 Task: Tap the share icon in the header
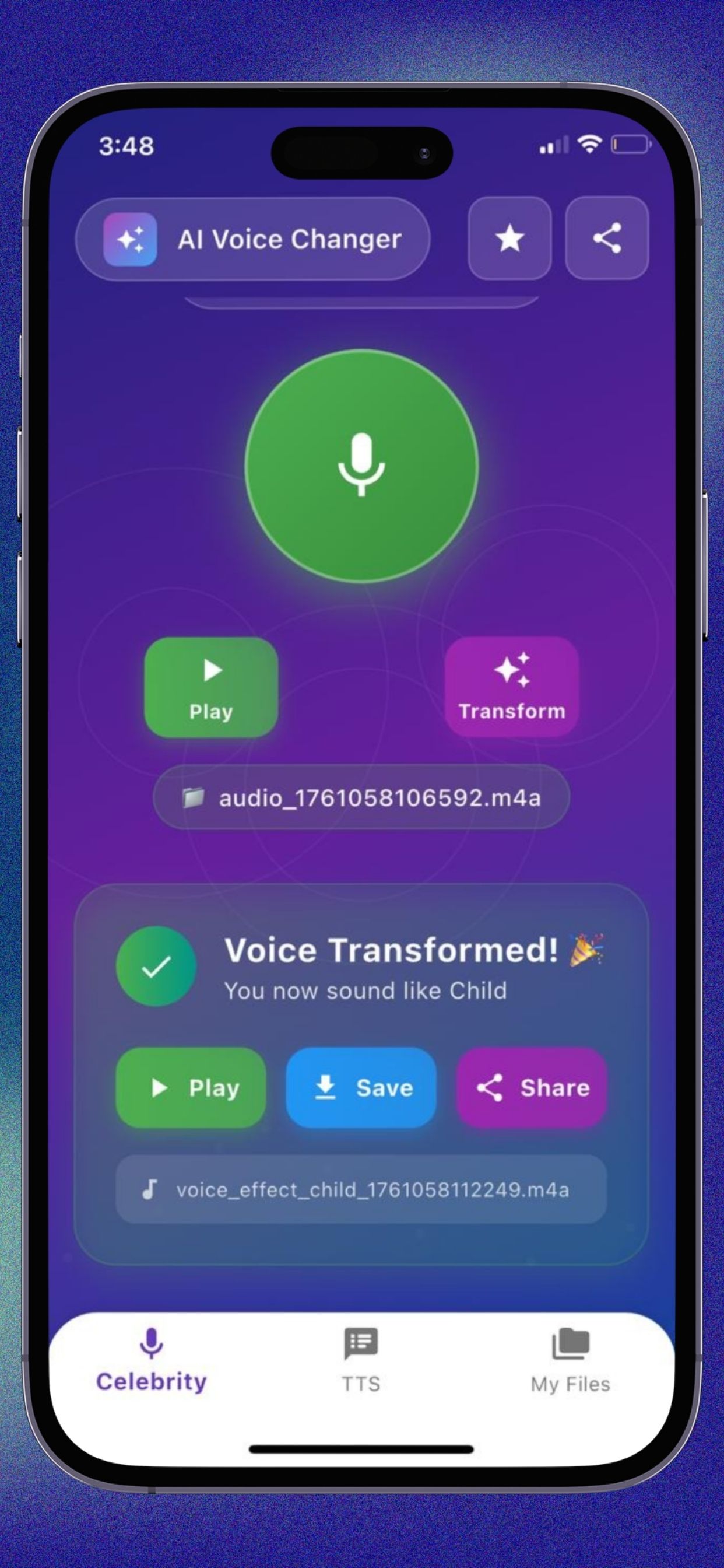pyautogui.click(x=607, y=238)
